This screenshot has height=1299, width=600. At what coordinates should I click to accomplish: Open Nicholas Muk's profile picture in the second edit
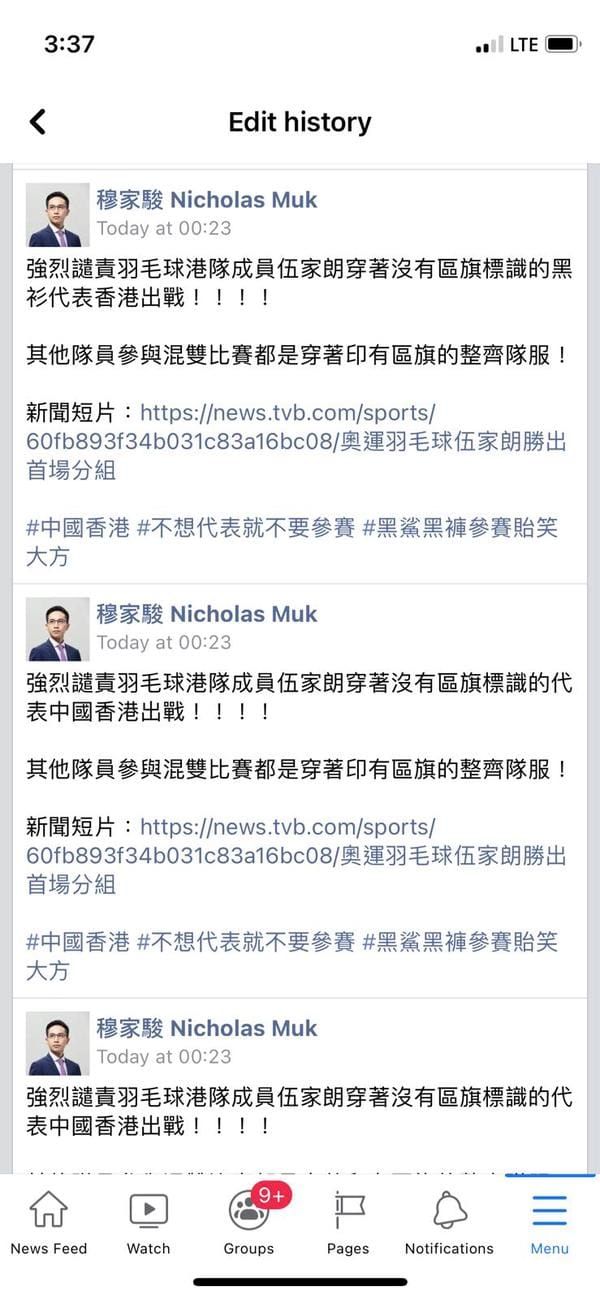click(57, 629)
